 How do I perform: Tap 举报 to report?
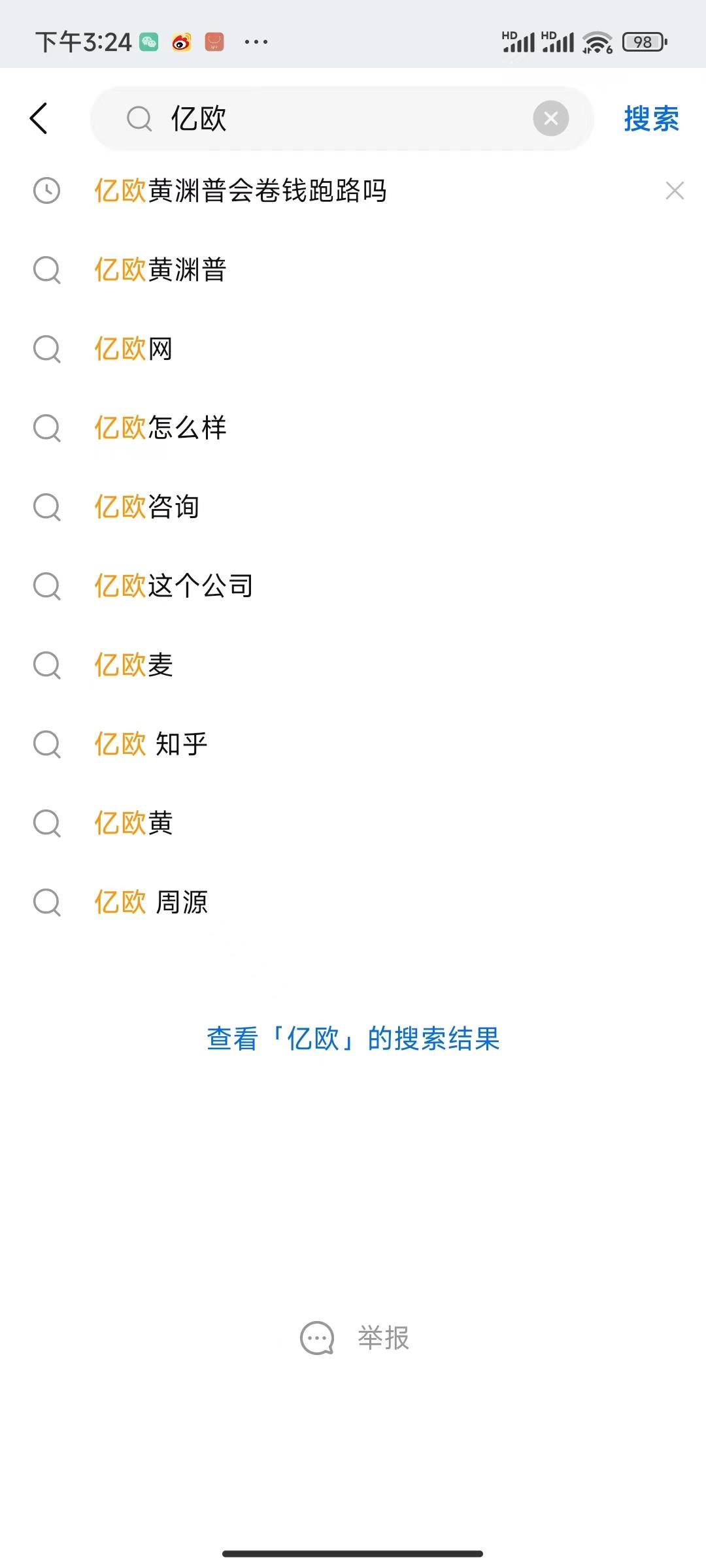(385, 1337)
